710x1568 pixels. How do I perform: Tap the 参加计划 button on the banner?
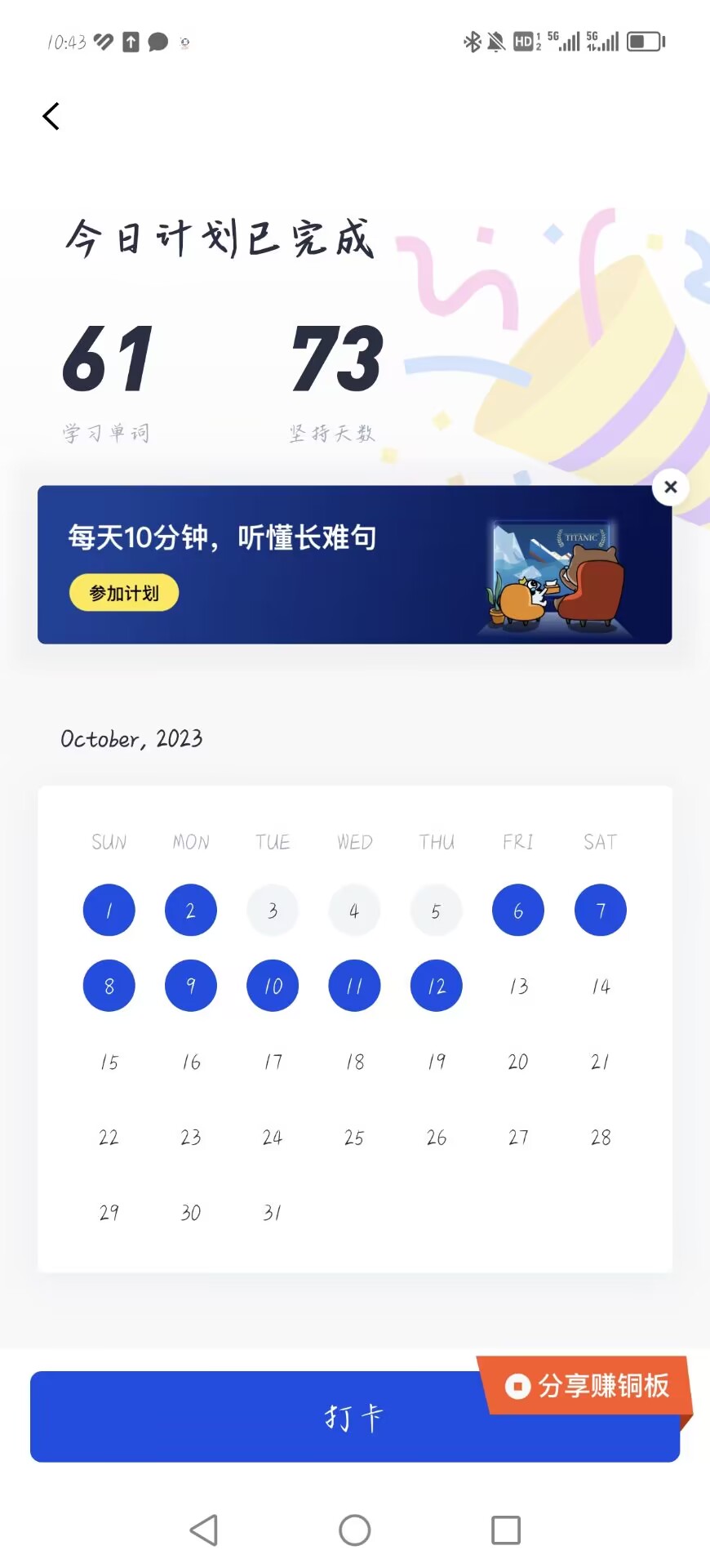(x=123, y=593)
